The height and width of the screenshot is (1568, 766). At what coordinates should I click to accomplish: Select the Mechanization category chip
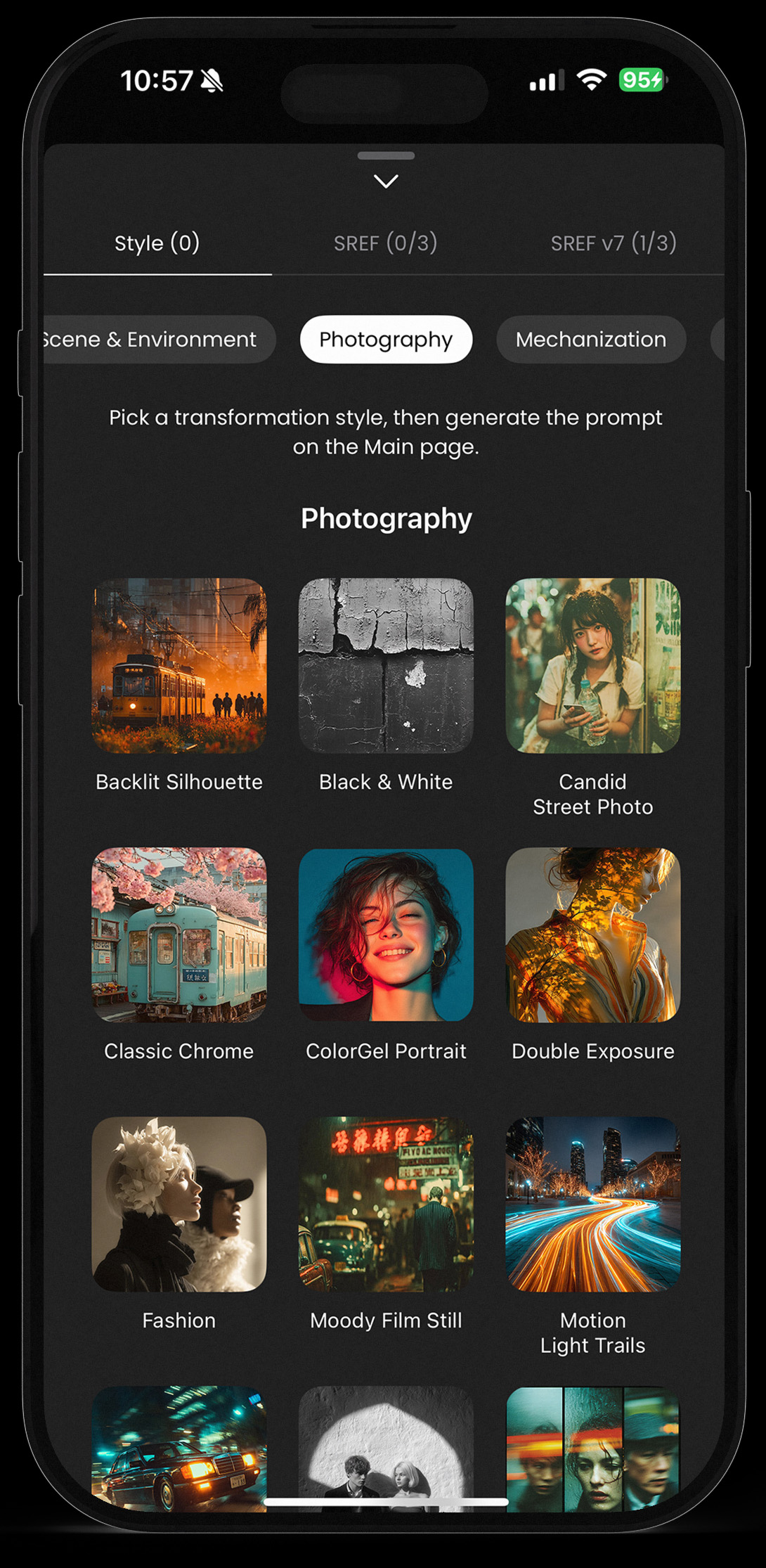coord(590,340)
